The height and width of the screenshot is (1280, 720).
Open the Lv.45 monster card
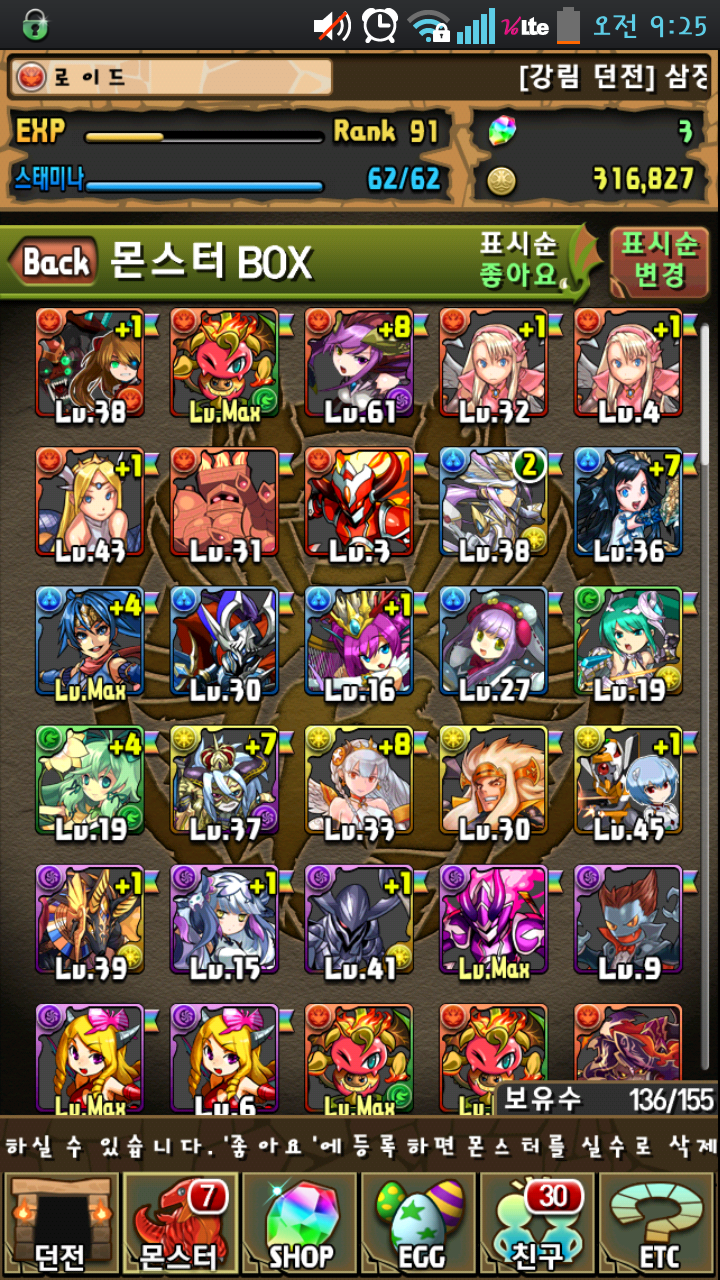click(628, 781)
